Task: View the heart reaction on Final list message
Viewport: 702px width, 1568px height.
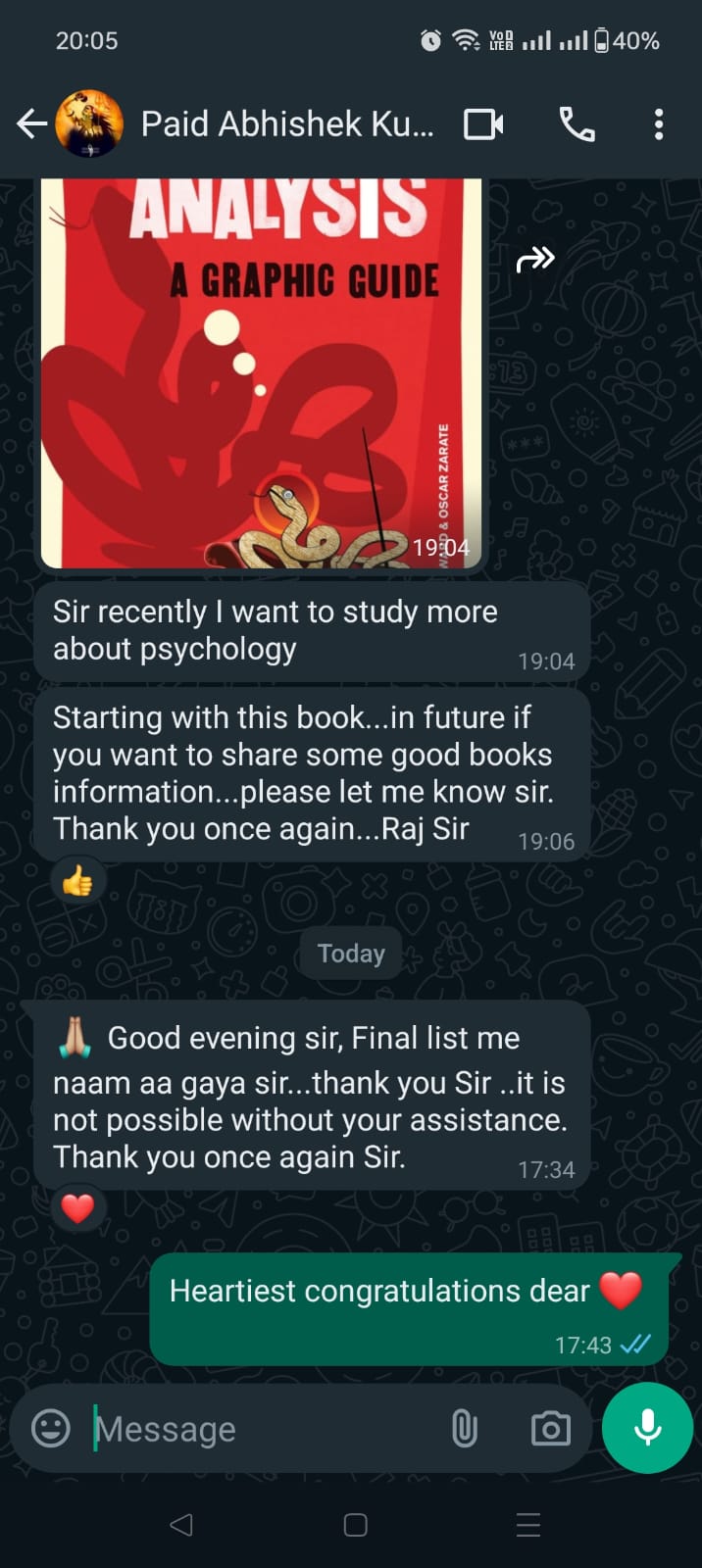Action: (x=77, y=1209)
